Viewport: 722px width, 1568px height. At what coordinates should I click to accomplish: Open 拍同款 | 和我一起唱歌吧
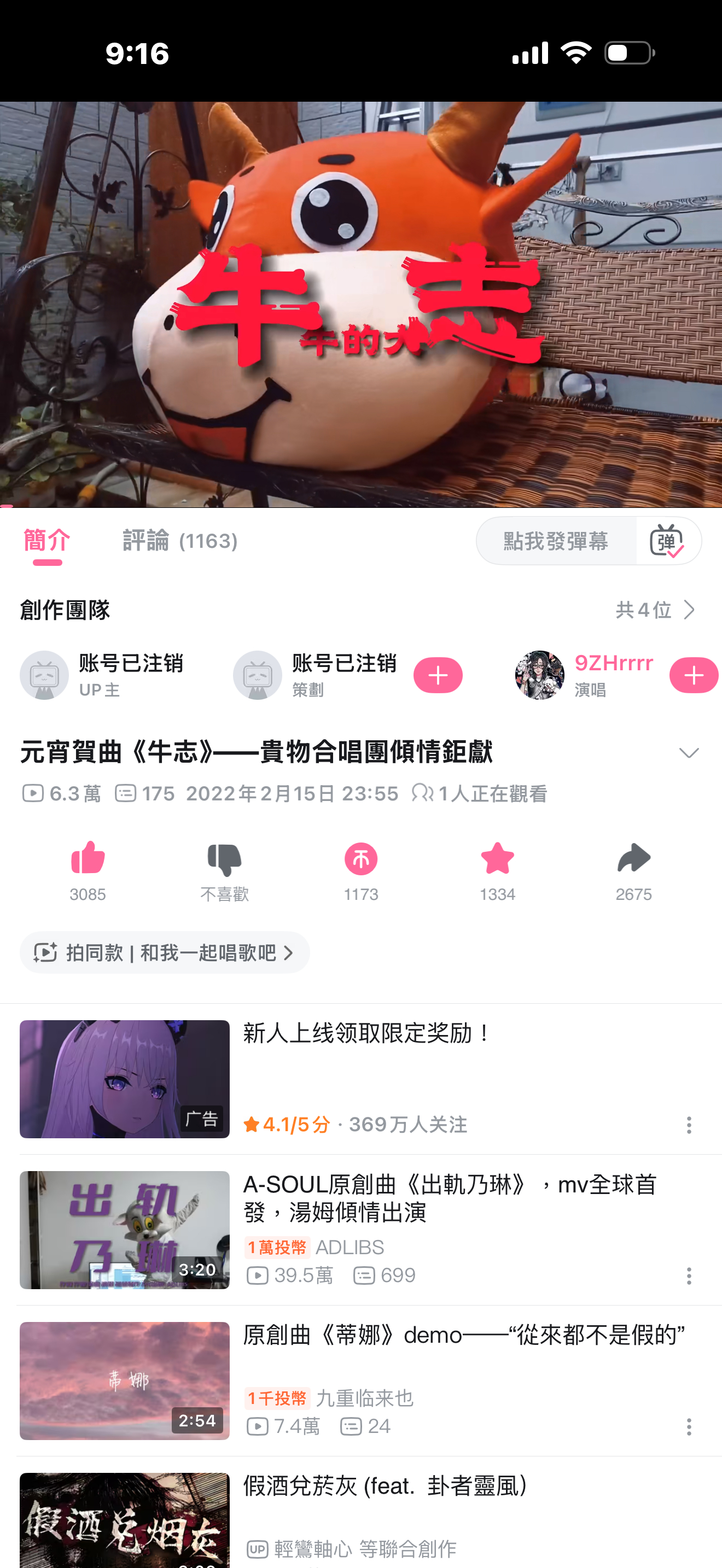coord(165,952)
